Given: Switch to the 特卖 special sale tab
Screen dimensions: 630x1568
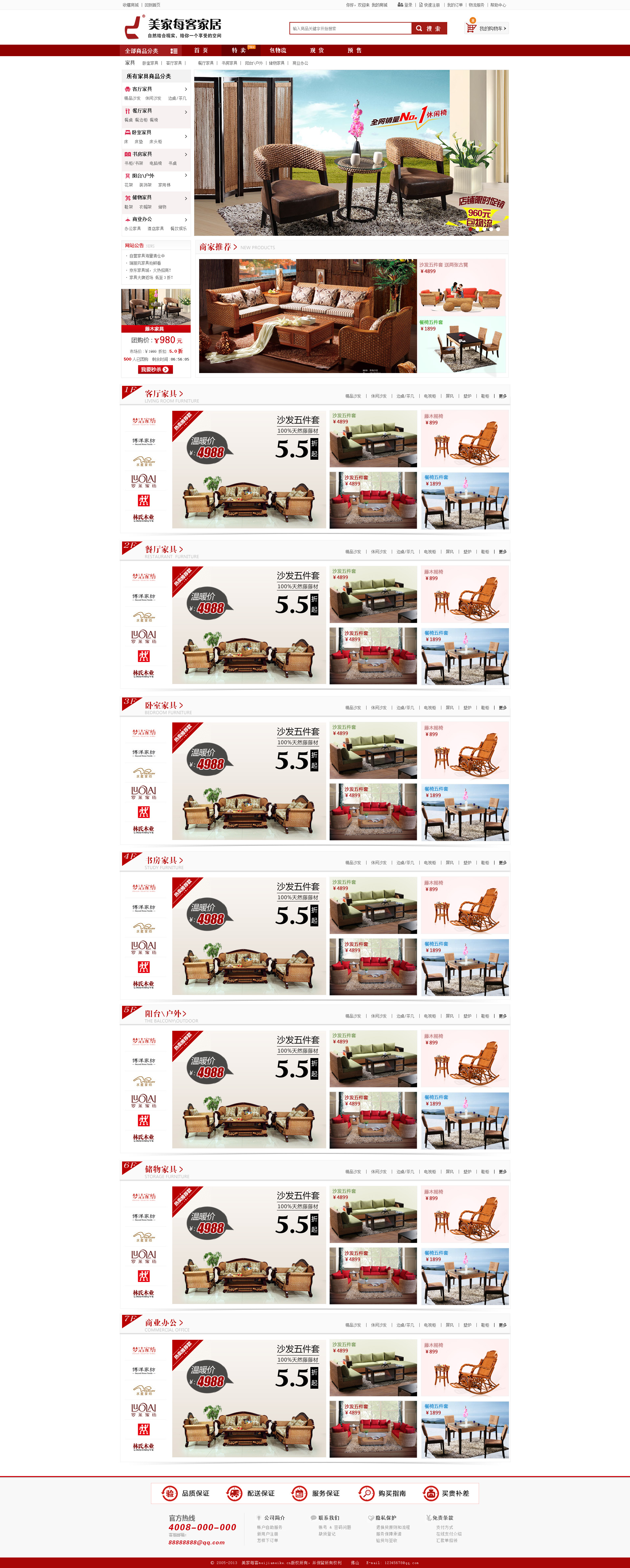Looking at the screenshot, I should 238,51.
